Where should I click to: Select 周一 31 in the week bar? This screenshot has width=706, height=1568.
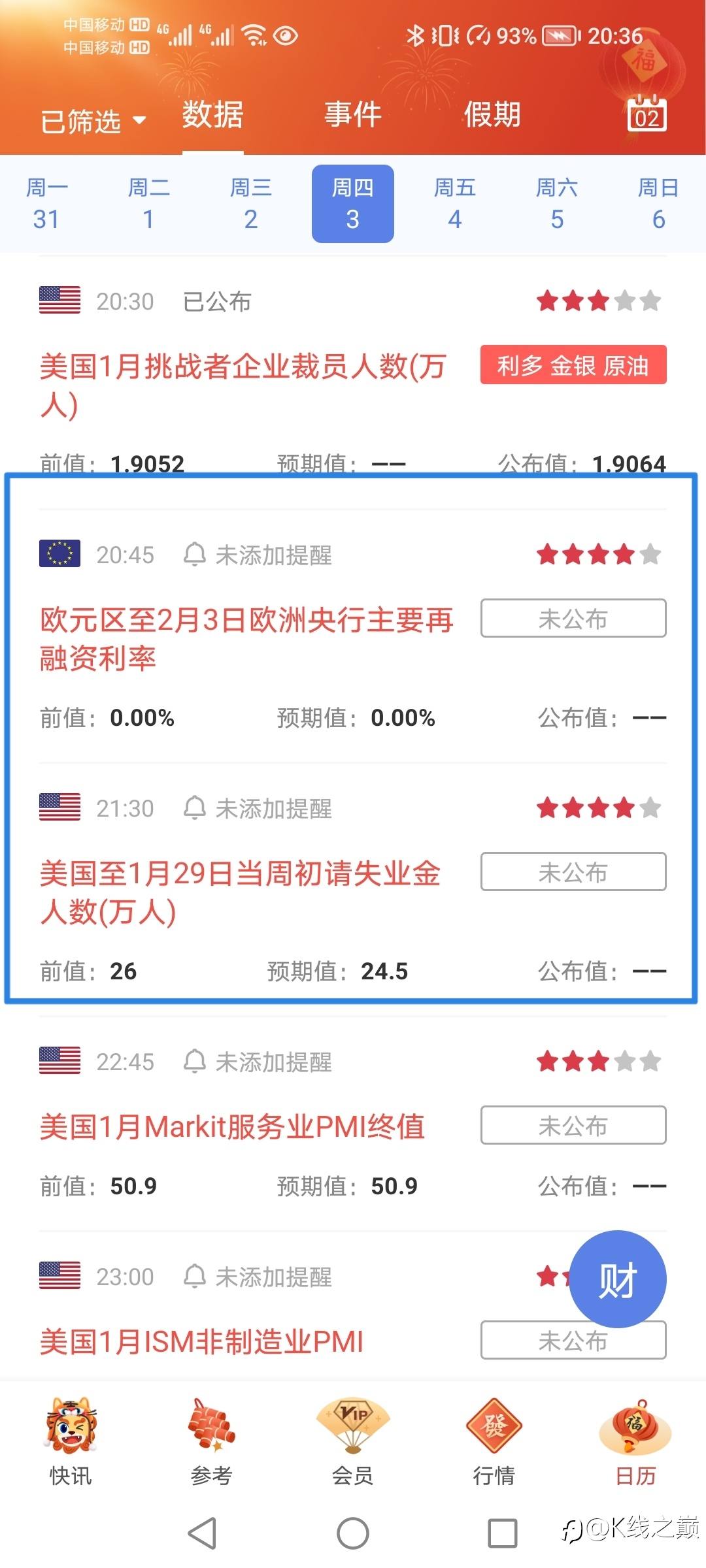(46, 204)
